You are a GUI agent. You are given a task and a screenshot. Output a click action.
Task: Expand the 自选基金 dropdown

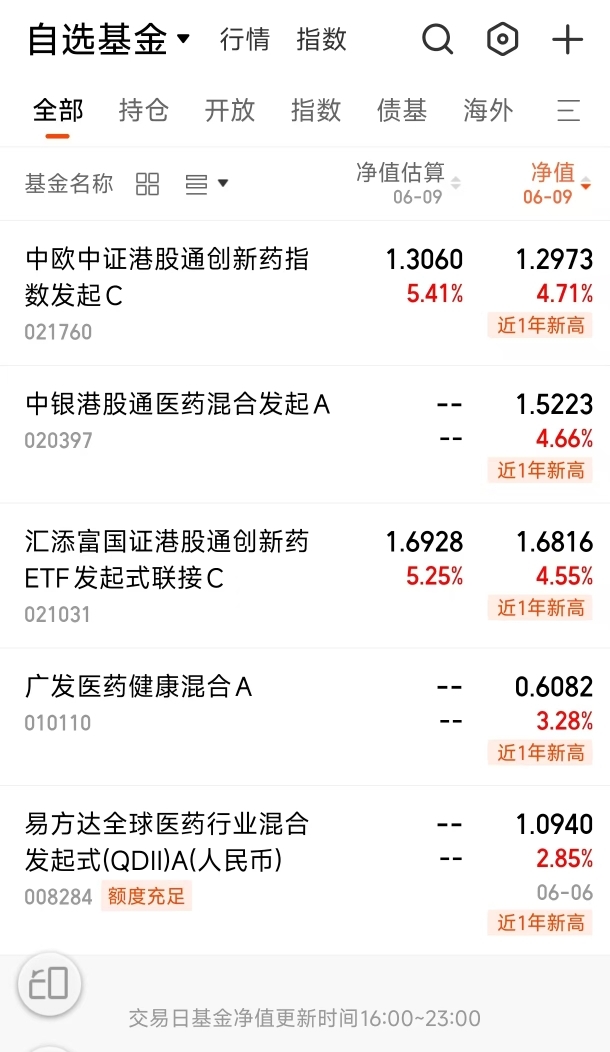pos(109,39)
